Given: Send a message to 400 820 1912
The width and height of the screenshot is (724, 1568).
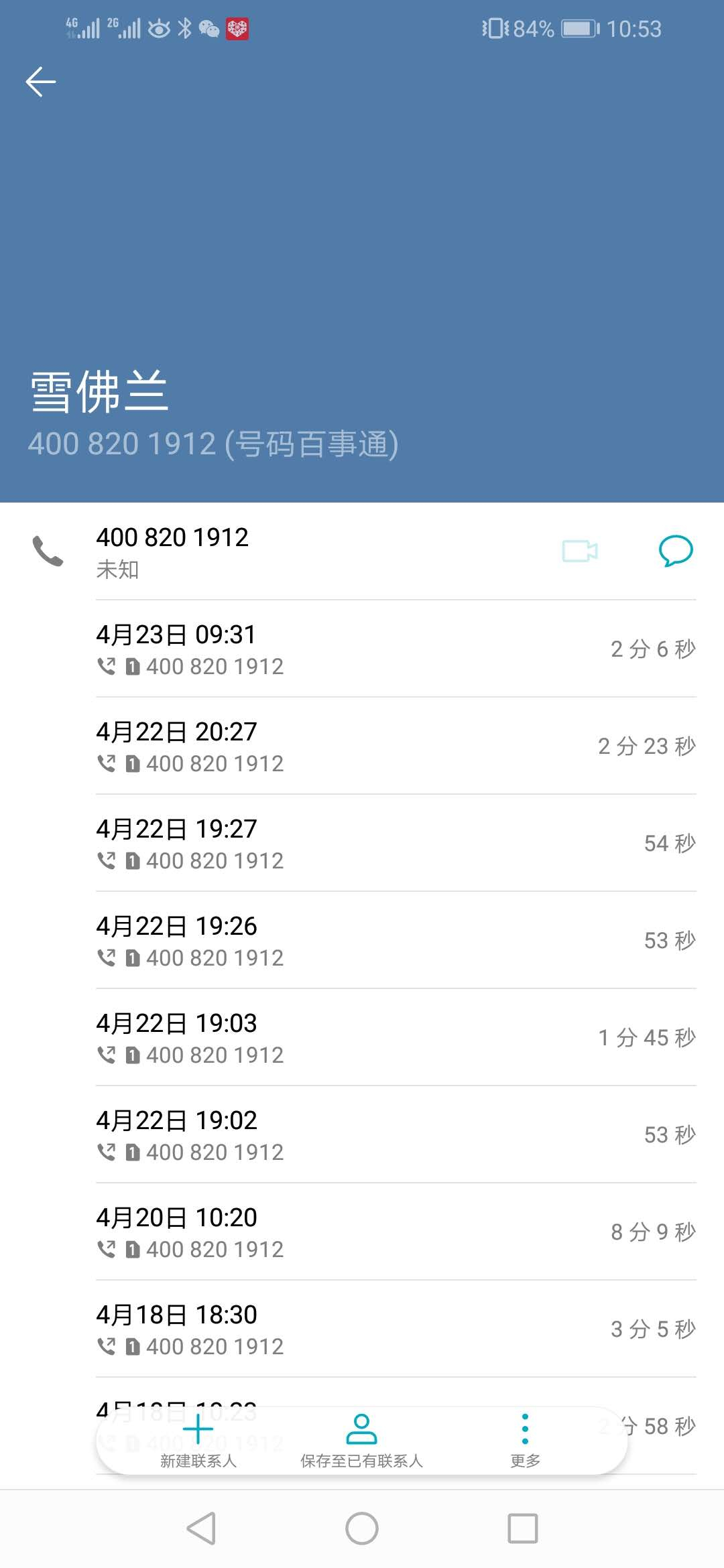Looking at the screenshot, I should [676, 551].
